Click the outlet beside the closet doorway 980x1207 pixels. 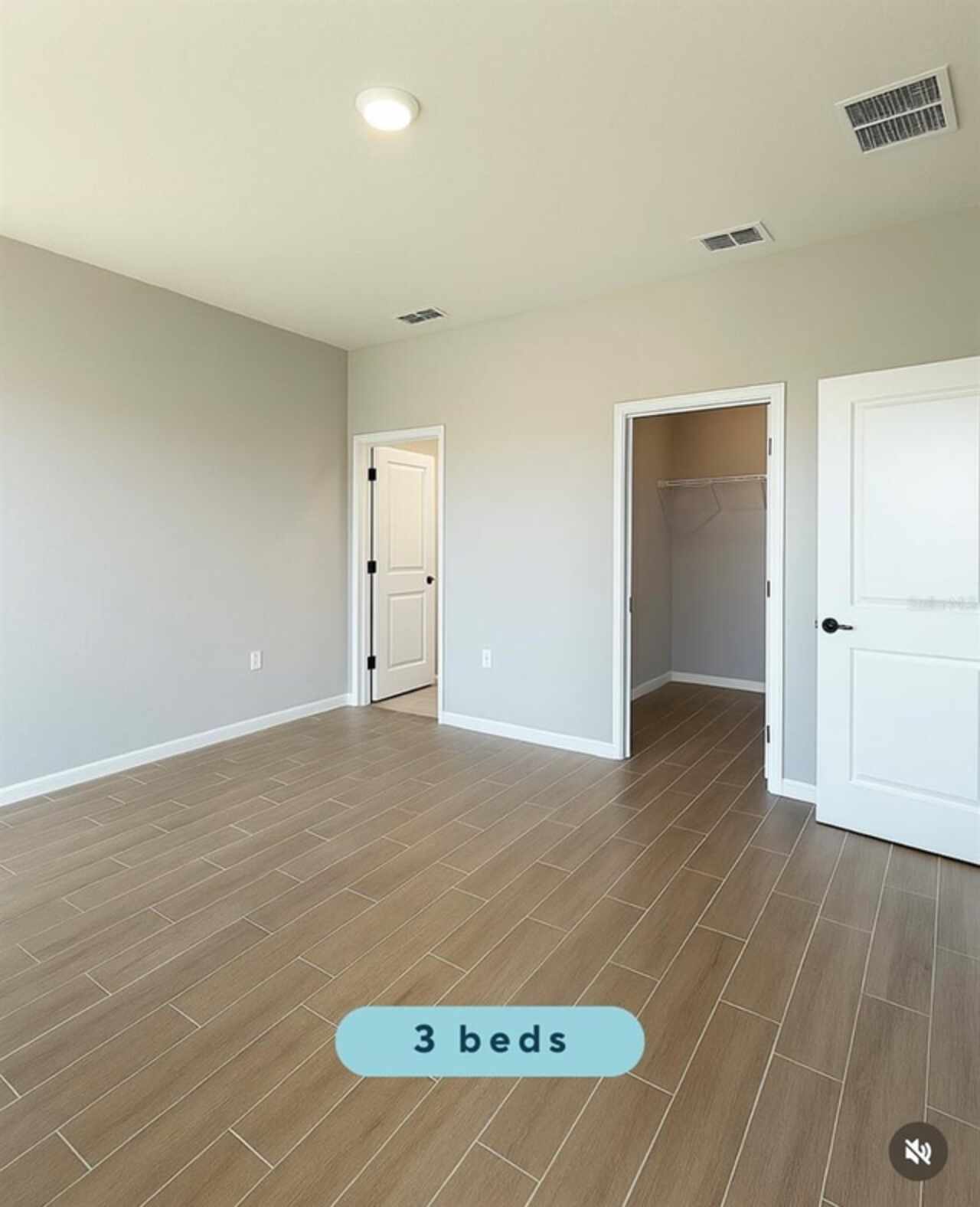(x=488, y=659)
